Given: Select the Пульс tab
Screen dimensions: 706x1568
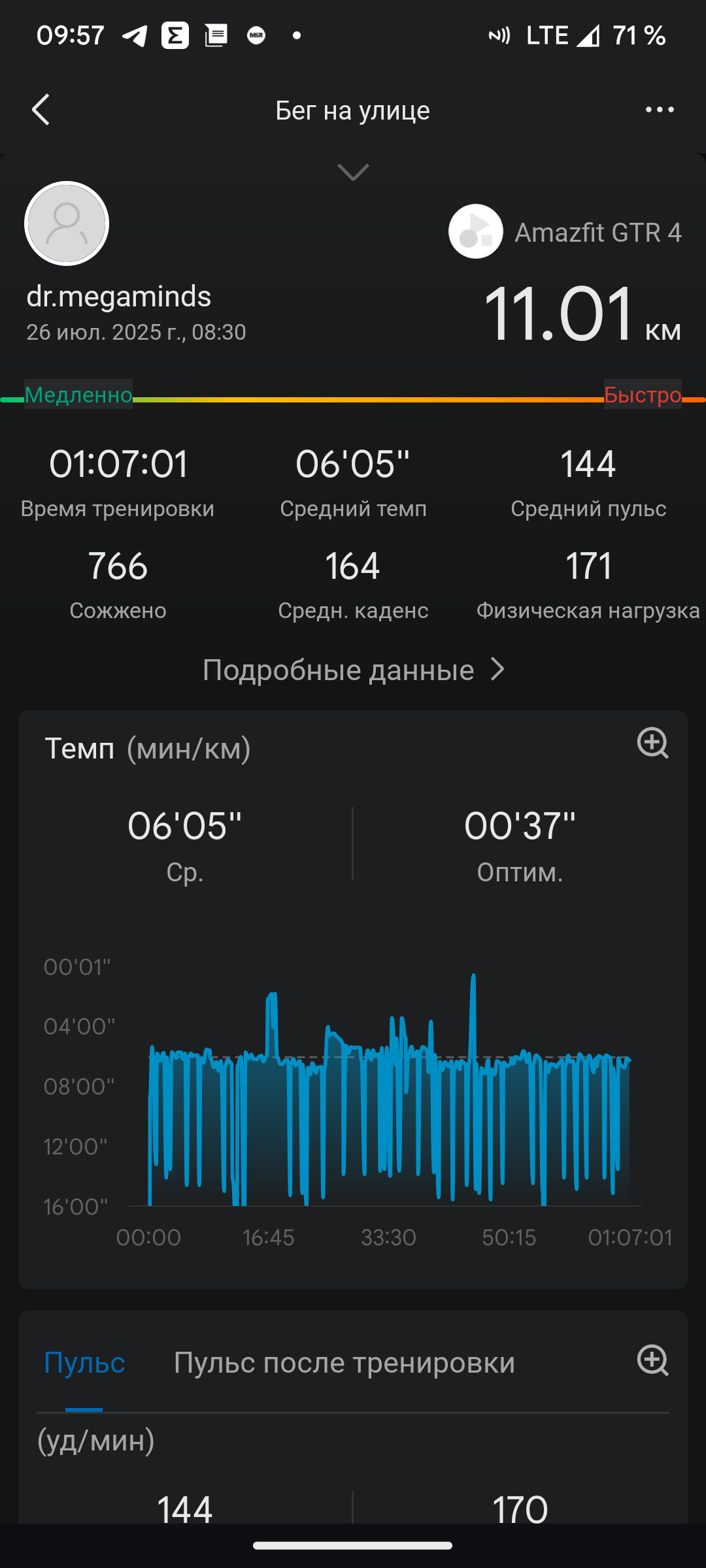Looking at the screenshot, I should [84, 1362].
